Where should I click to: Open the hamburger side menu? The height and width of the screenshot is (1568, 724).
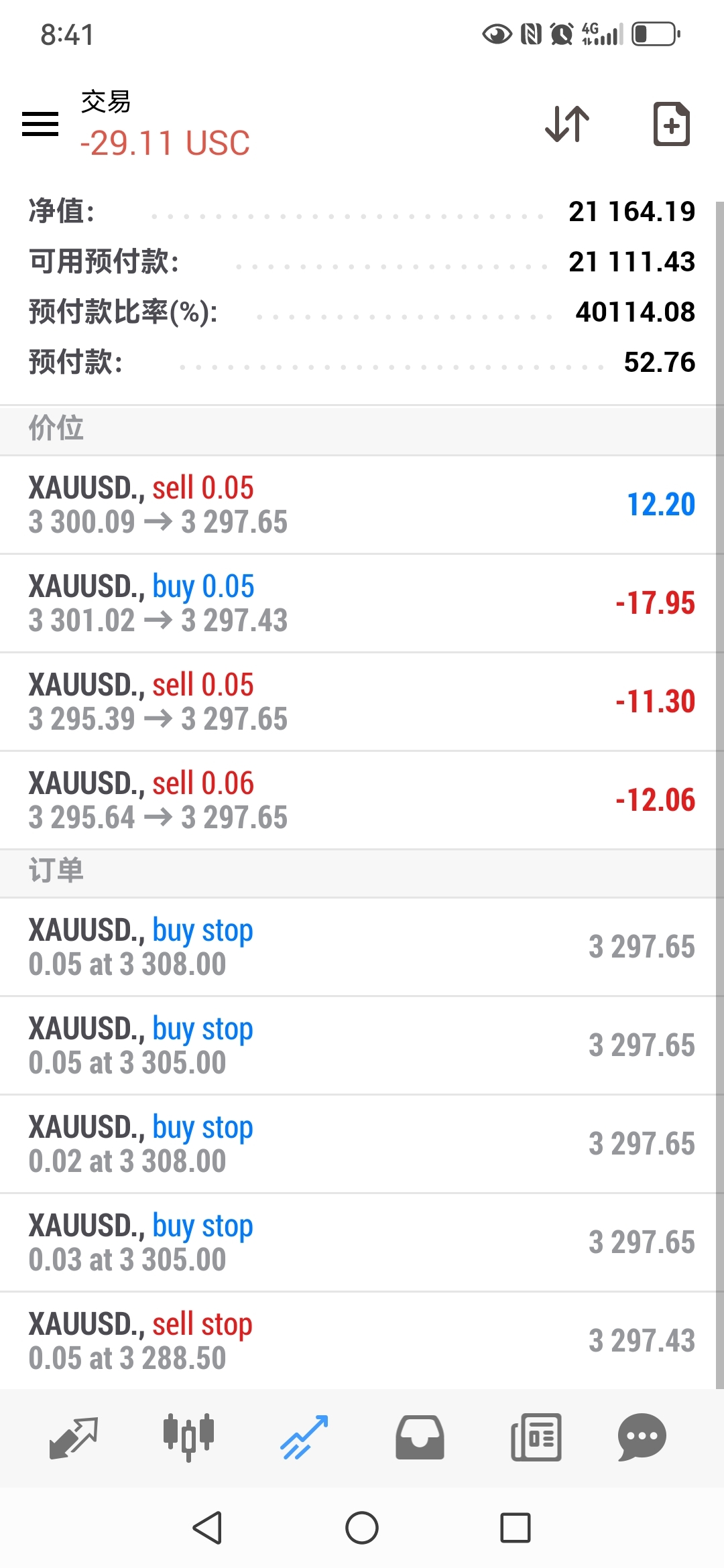40,124
